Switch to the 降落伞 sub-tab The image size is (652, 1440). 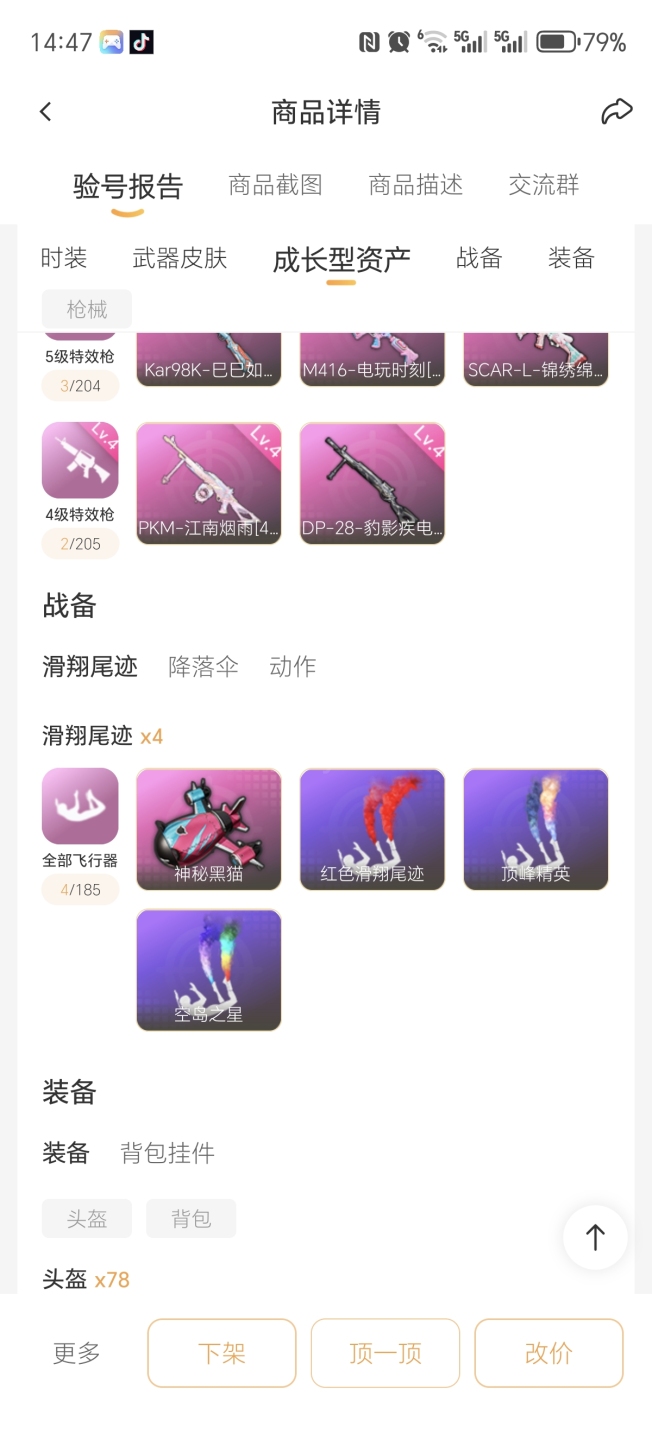(203, 667)
